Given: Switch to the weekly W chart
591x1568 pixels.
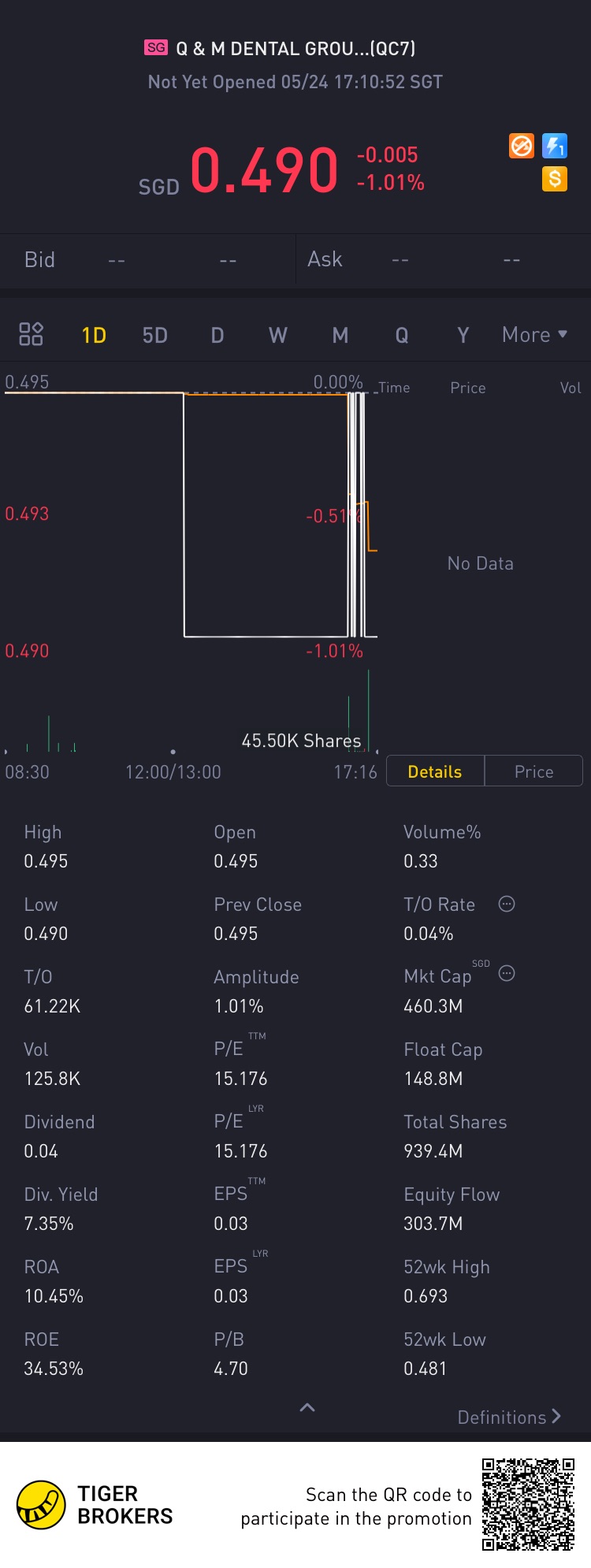Looking at the screenshot, I should (277, 336).
